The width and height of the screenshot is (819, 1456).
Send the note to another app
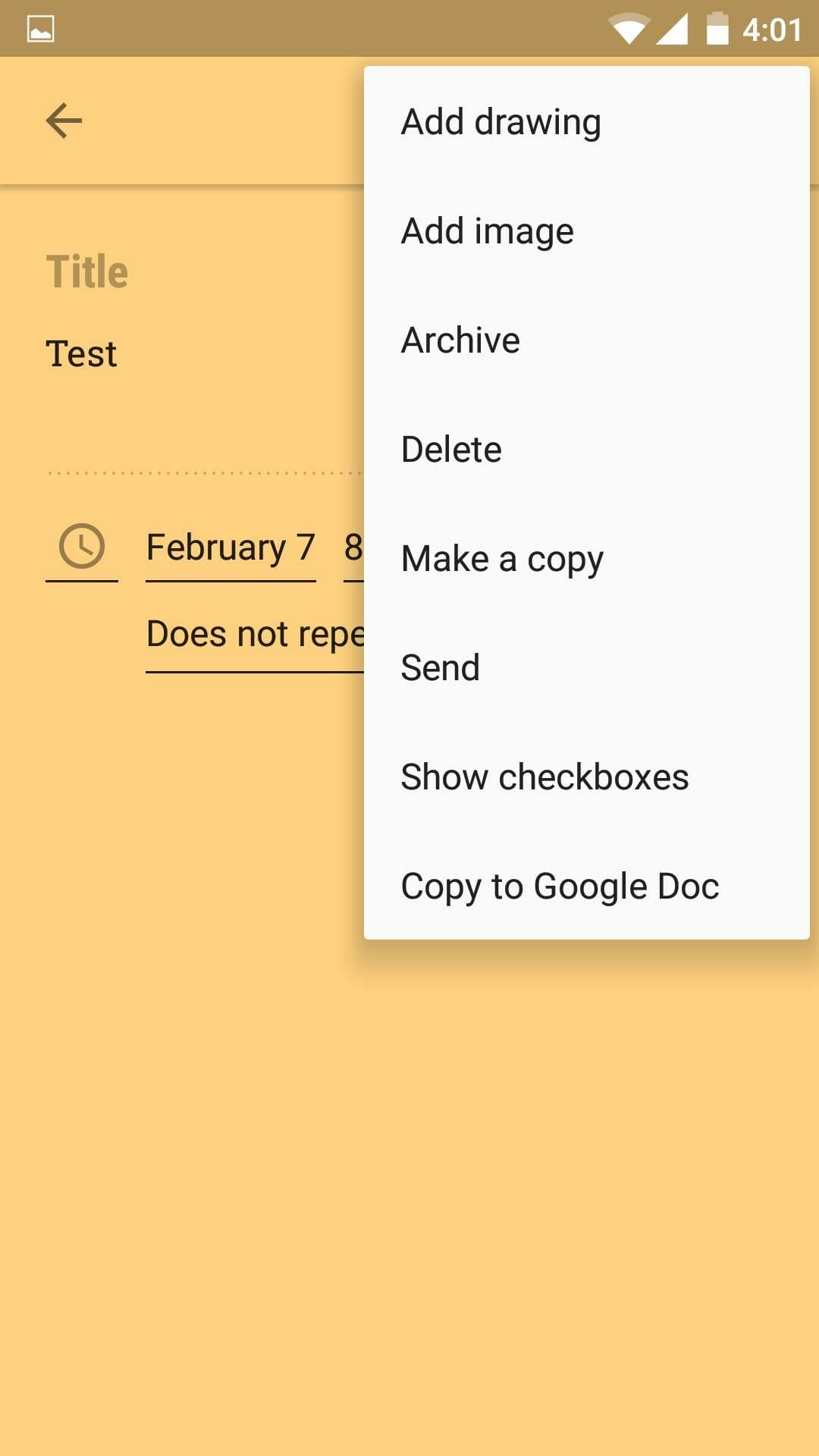(440, 667)
